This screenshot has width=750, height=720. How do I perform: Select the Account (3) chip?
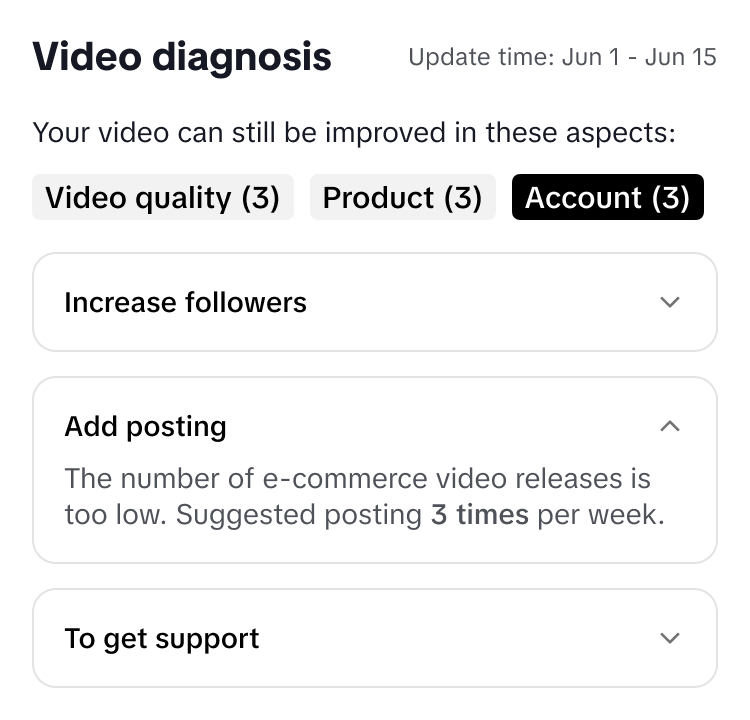coord(607,198)
